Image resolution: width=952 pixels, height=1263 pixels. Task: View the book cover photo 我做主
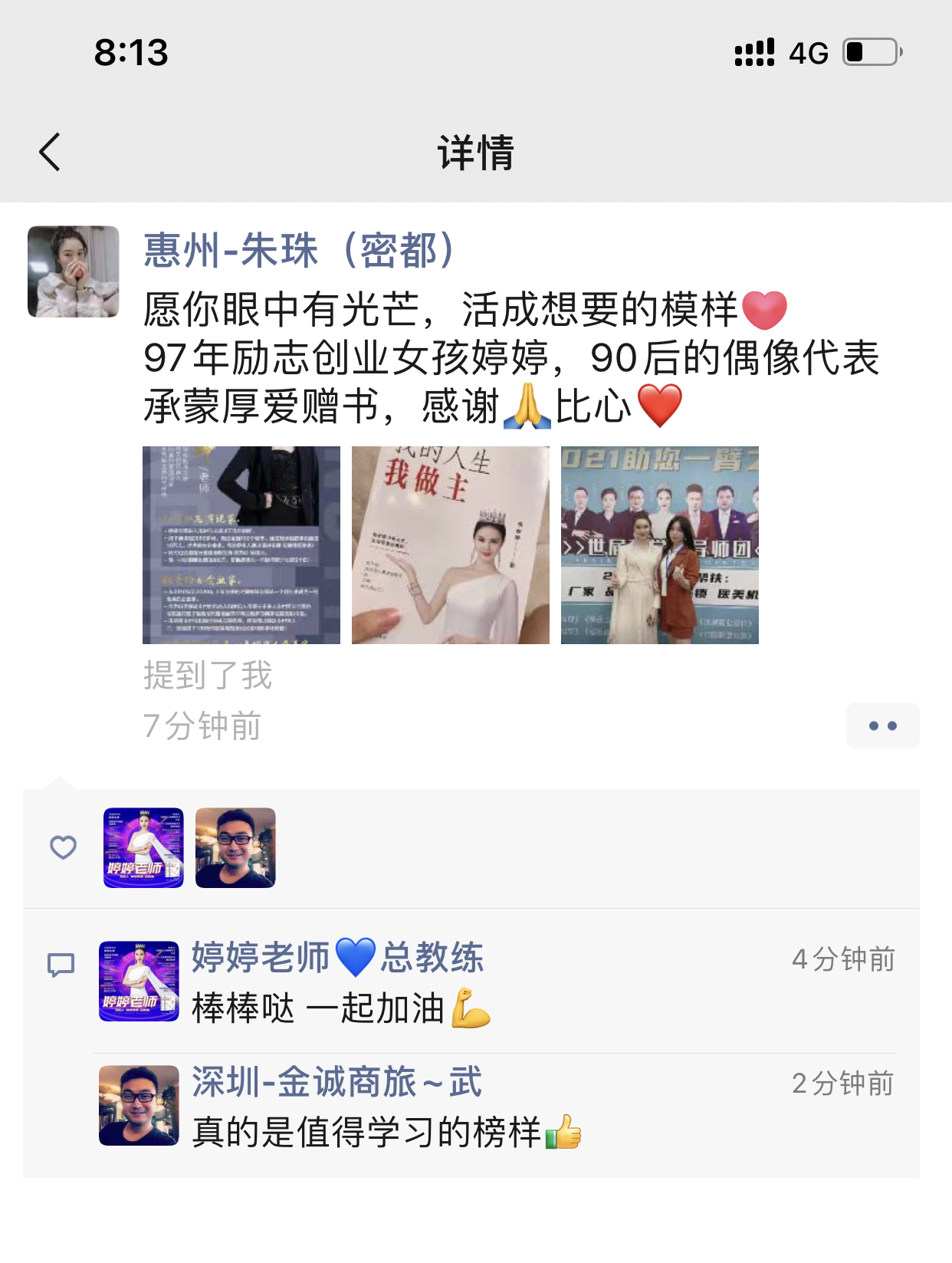click(451, 545)
